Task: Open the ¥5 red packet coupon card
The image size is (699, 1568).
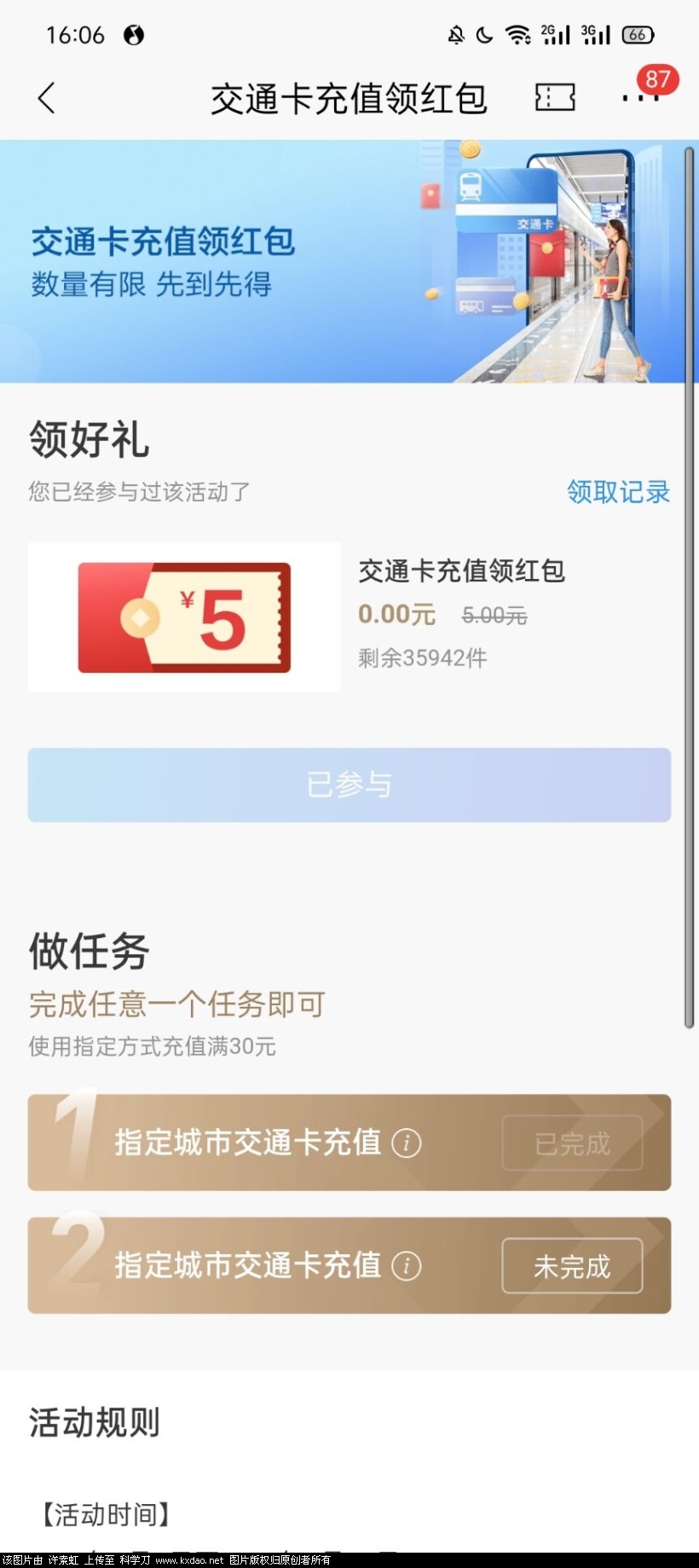Action: click(184, 617)
